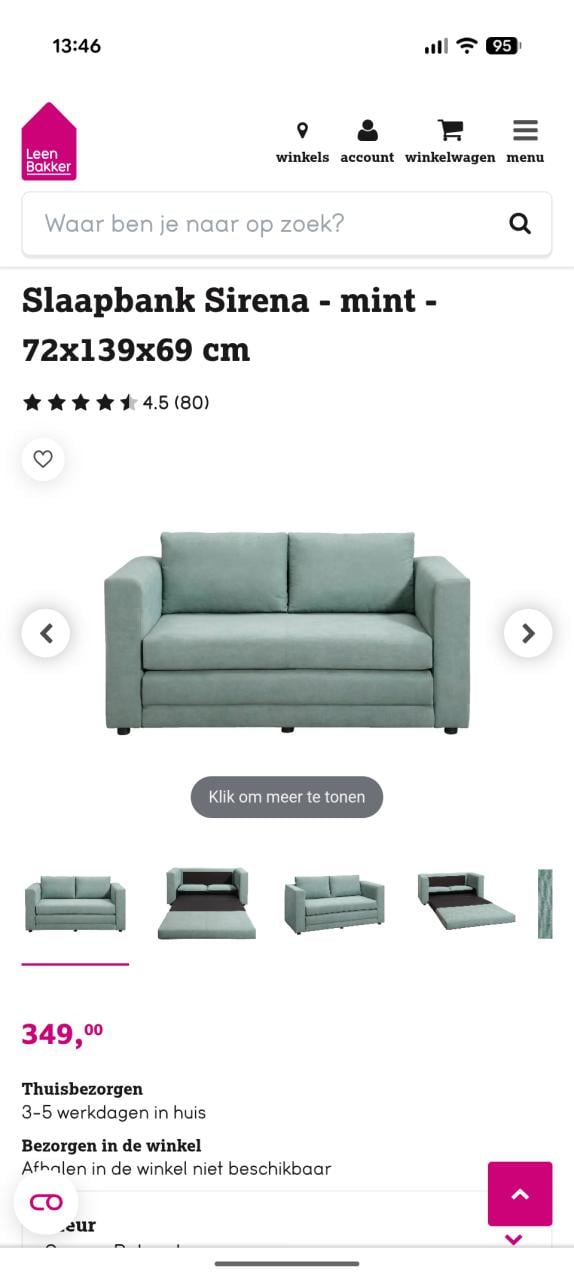
Task: Show the next product image
Action: [x=528, y=633]
